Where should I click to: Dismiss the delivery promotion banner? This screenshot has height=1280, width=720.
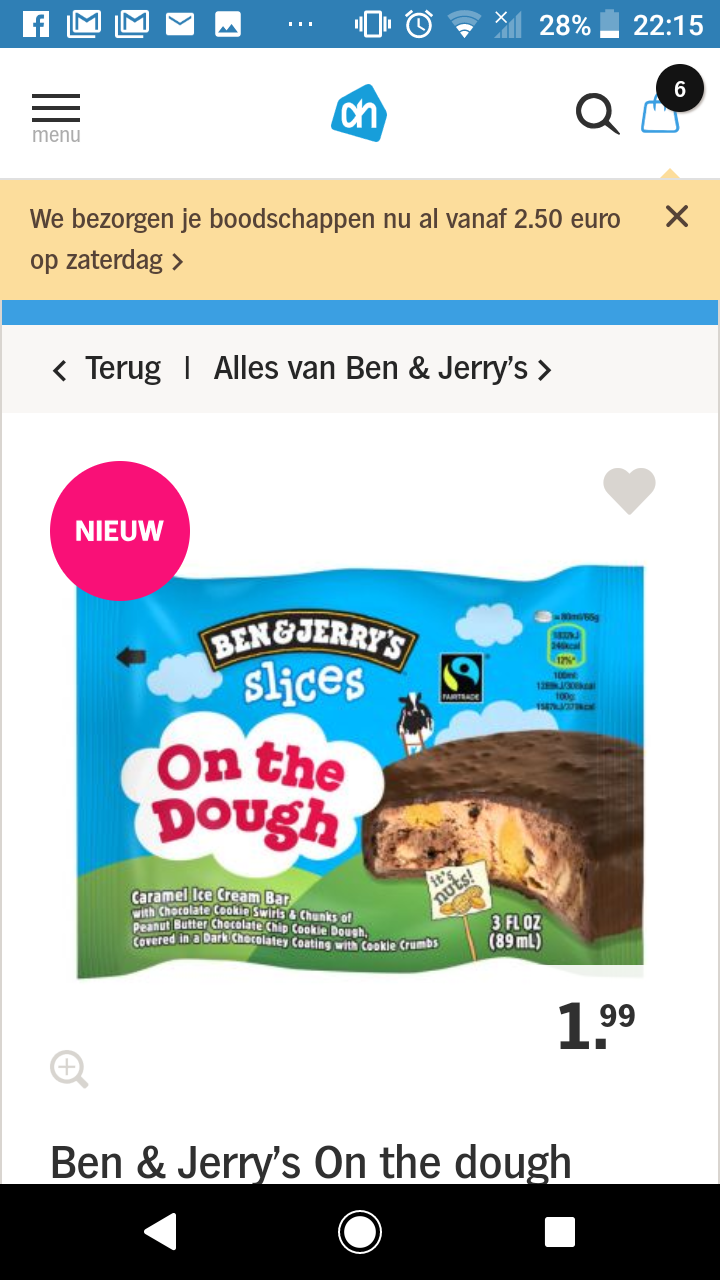677,216
